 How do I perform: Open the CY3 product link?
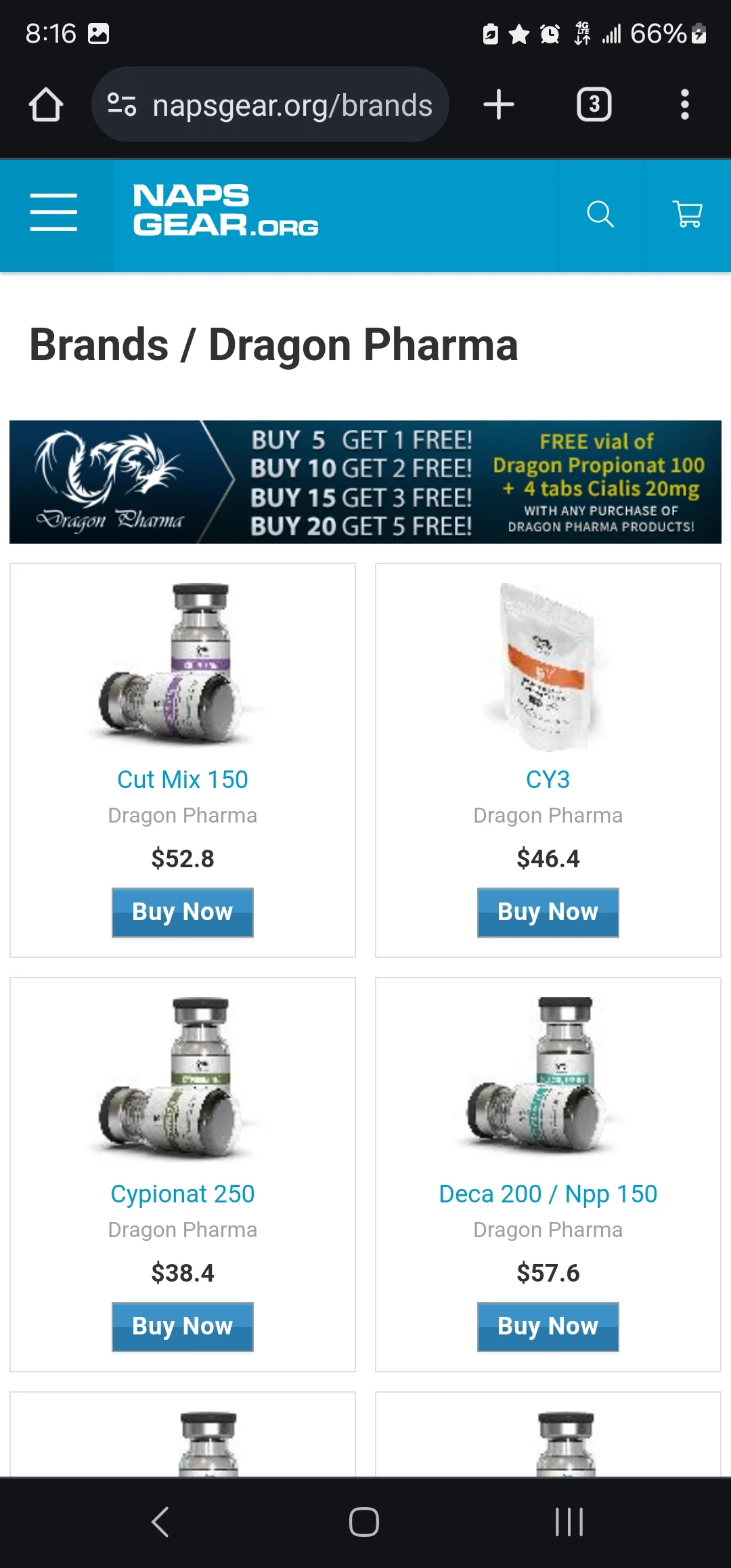(548, 779)
